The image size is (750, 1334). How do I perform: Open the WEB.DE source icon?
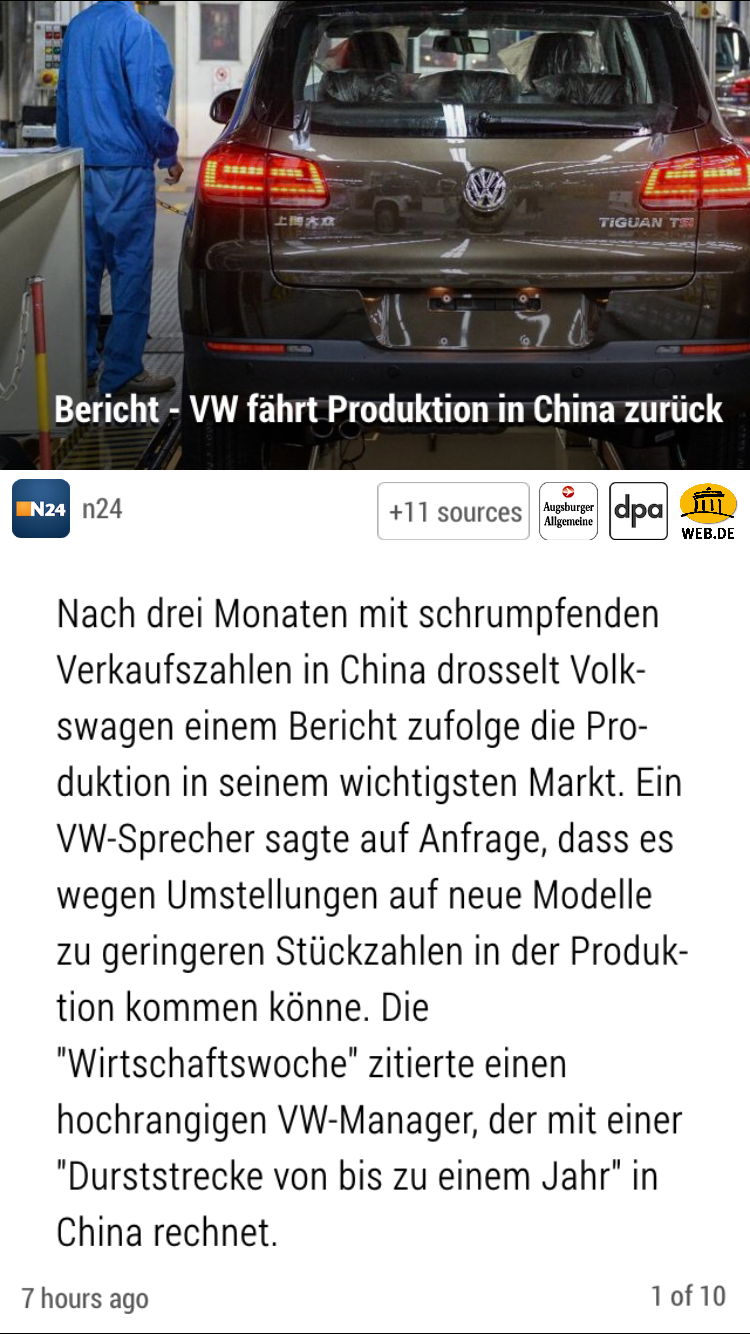(708, 511)
